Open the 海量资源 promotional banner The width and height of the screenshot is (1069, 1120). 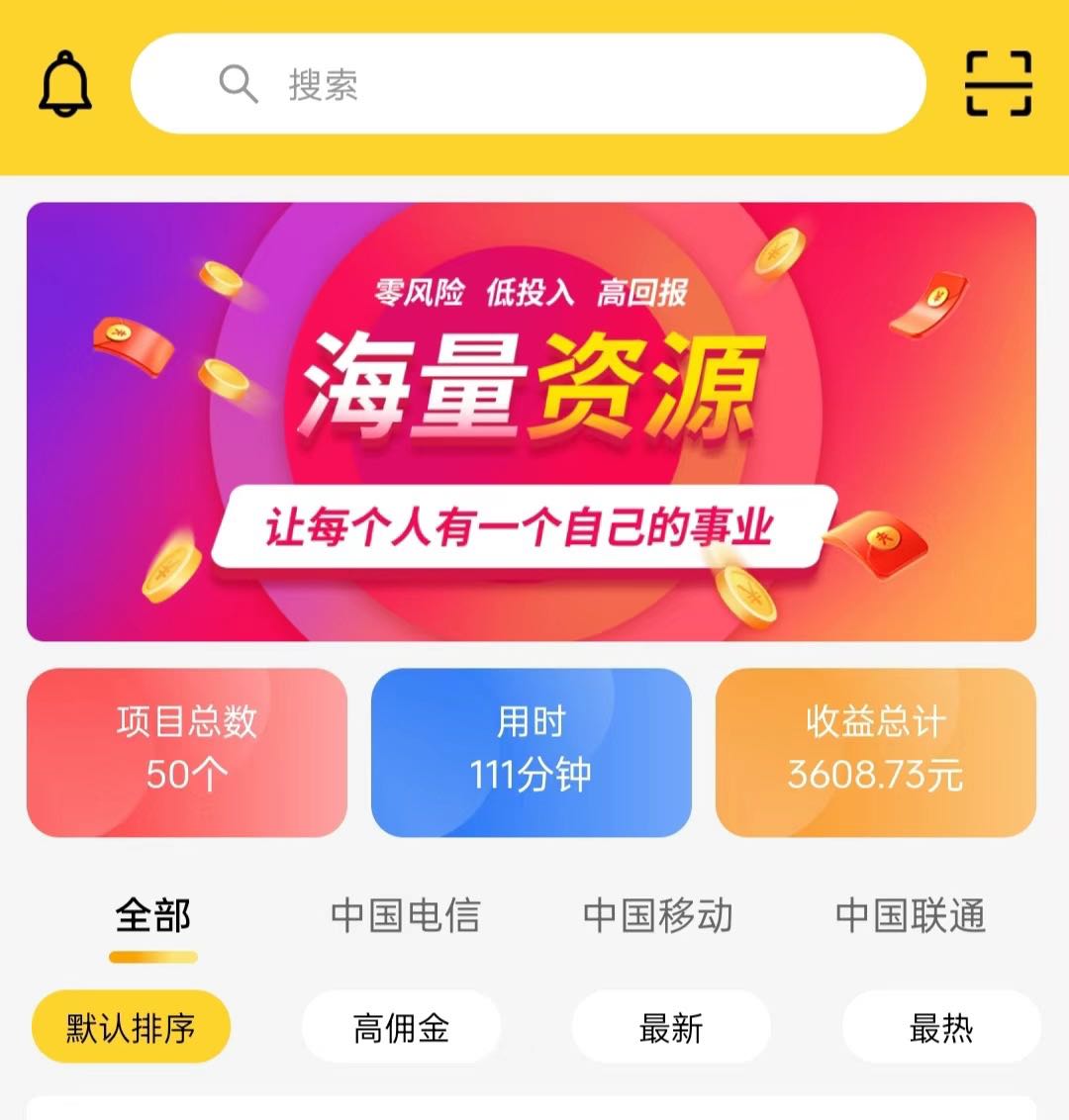coord(532,422)
